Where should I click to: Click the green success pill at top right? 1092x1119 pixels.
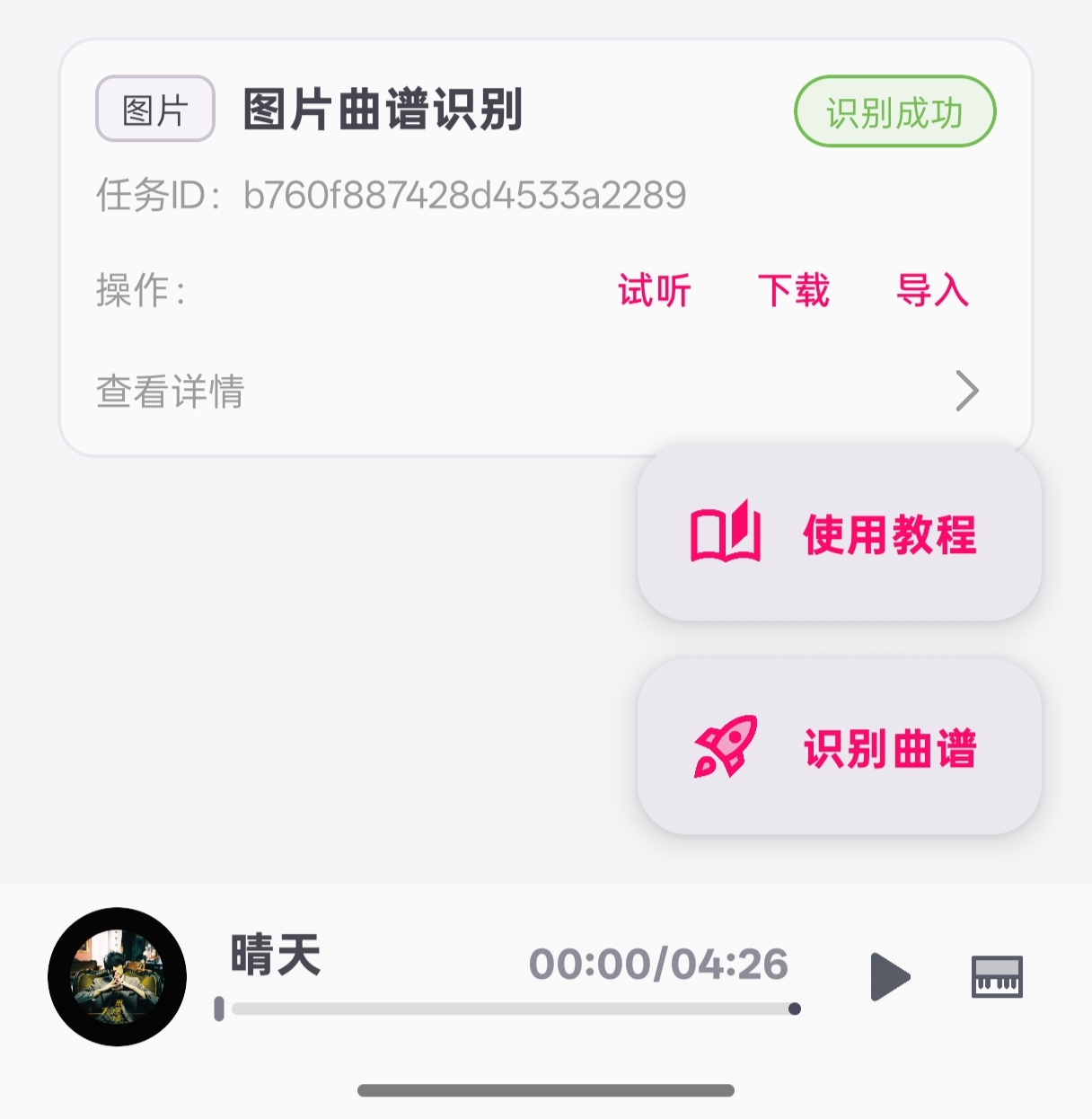(x=894, y=111)
